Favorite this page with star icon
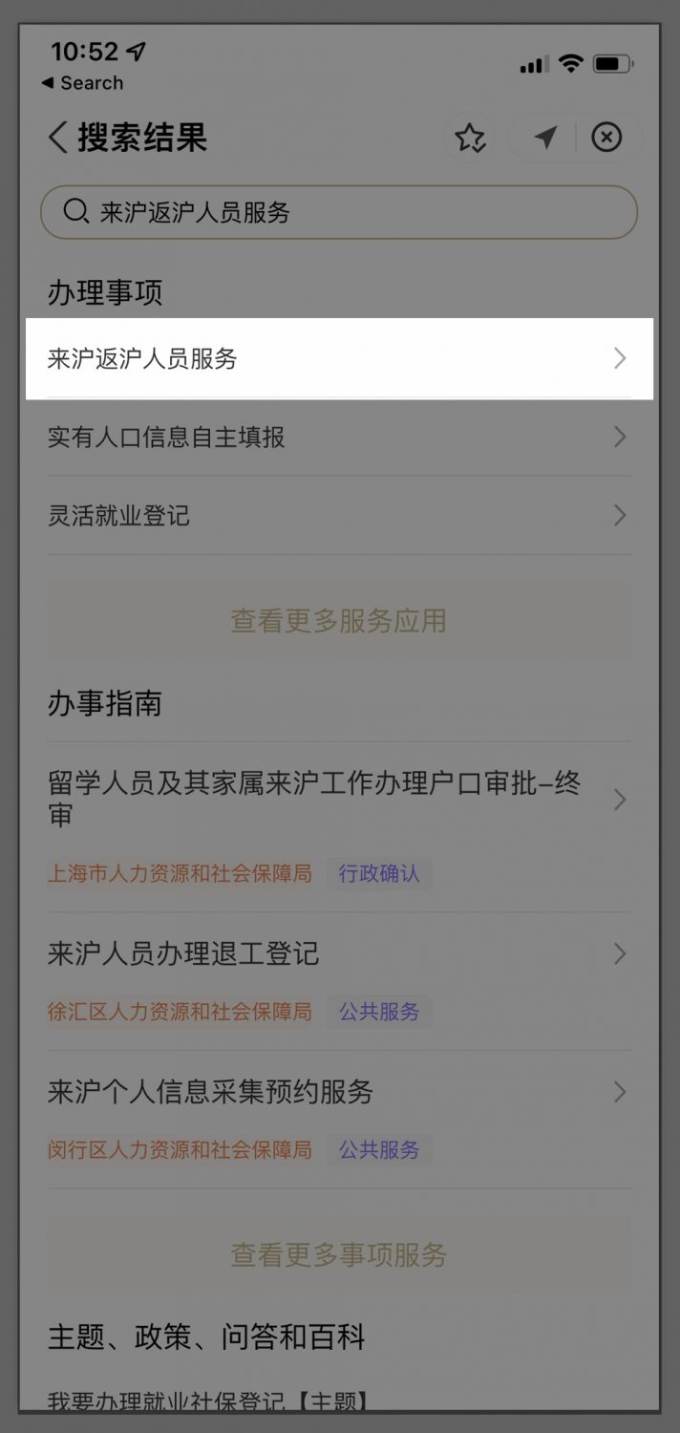This screenshot has height=1433, width=680. tap(470, 138)
